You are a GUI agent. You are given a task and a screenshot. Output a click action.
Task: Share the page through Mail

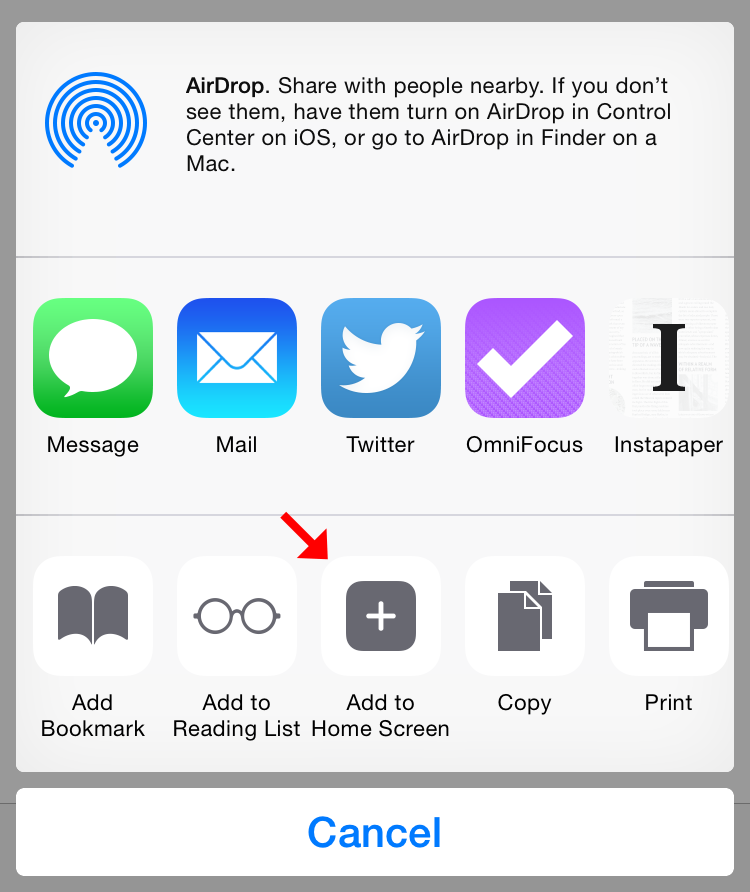click(237, 358)
